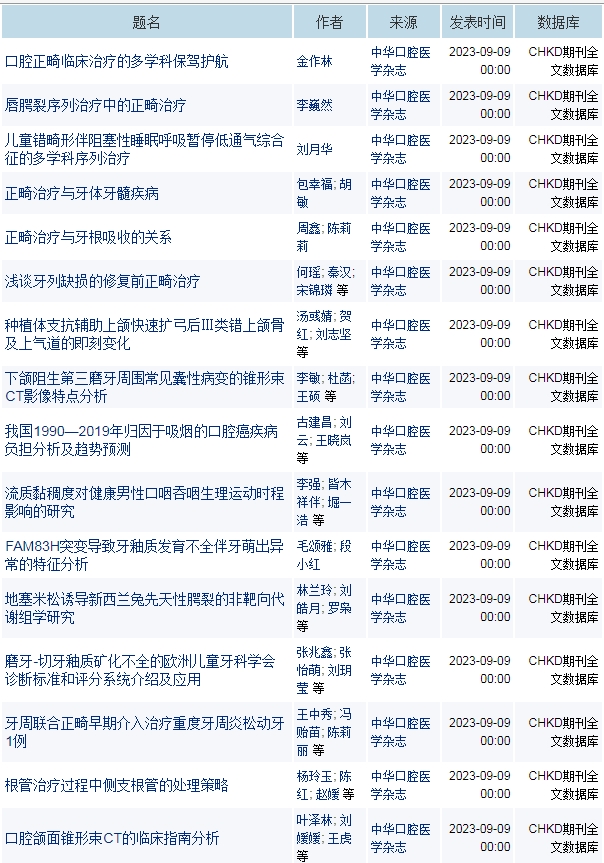View the article 浅谈牙列缺损的修复前正畸治疗
Viewport: 604px width, 863px height.
[102, 281]
